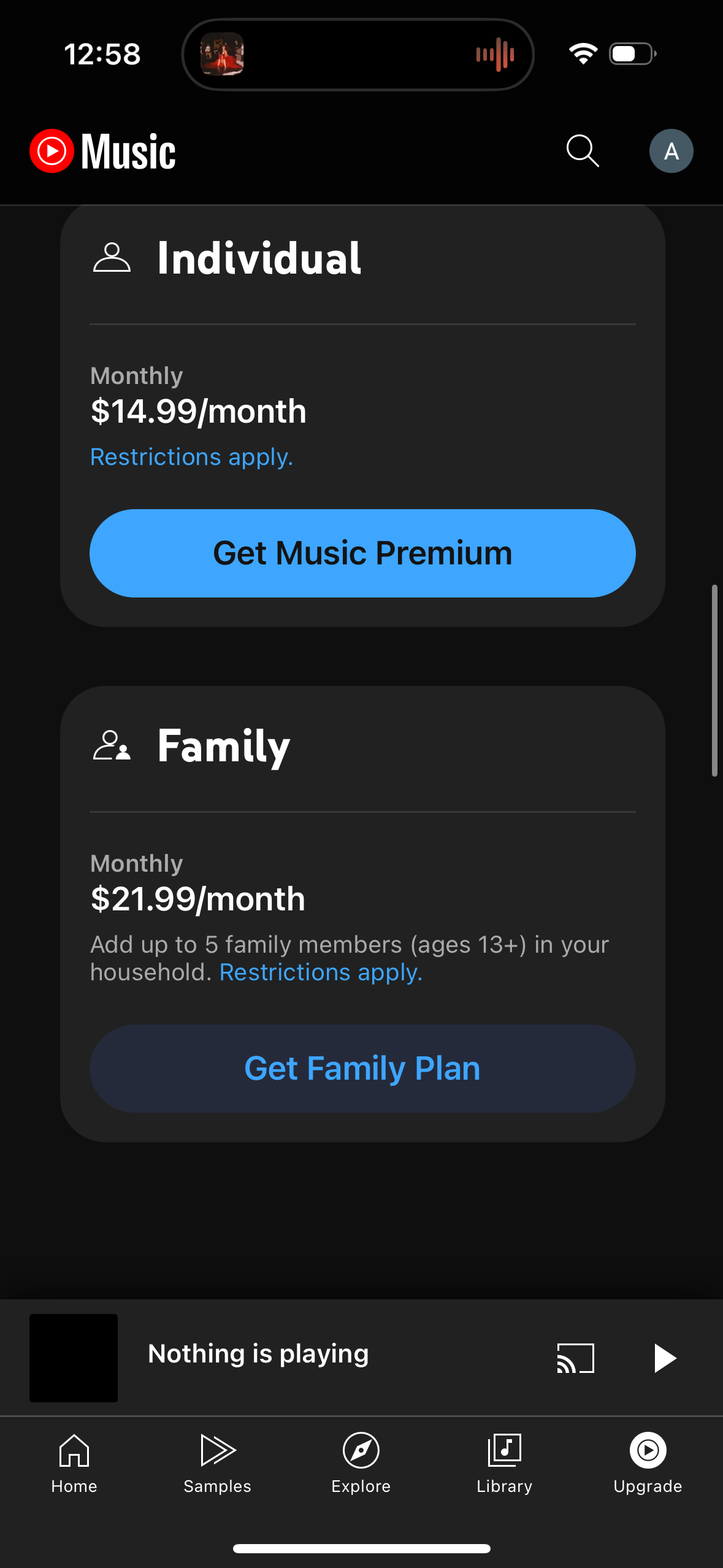723x1568 pixels.
Task: Tap the blank album art thumbnail
Action: point(73,1358)
